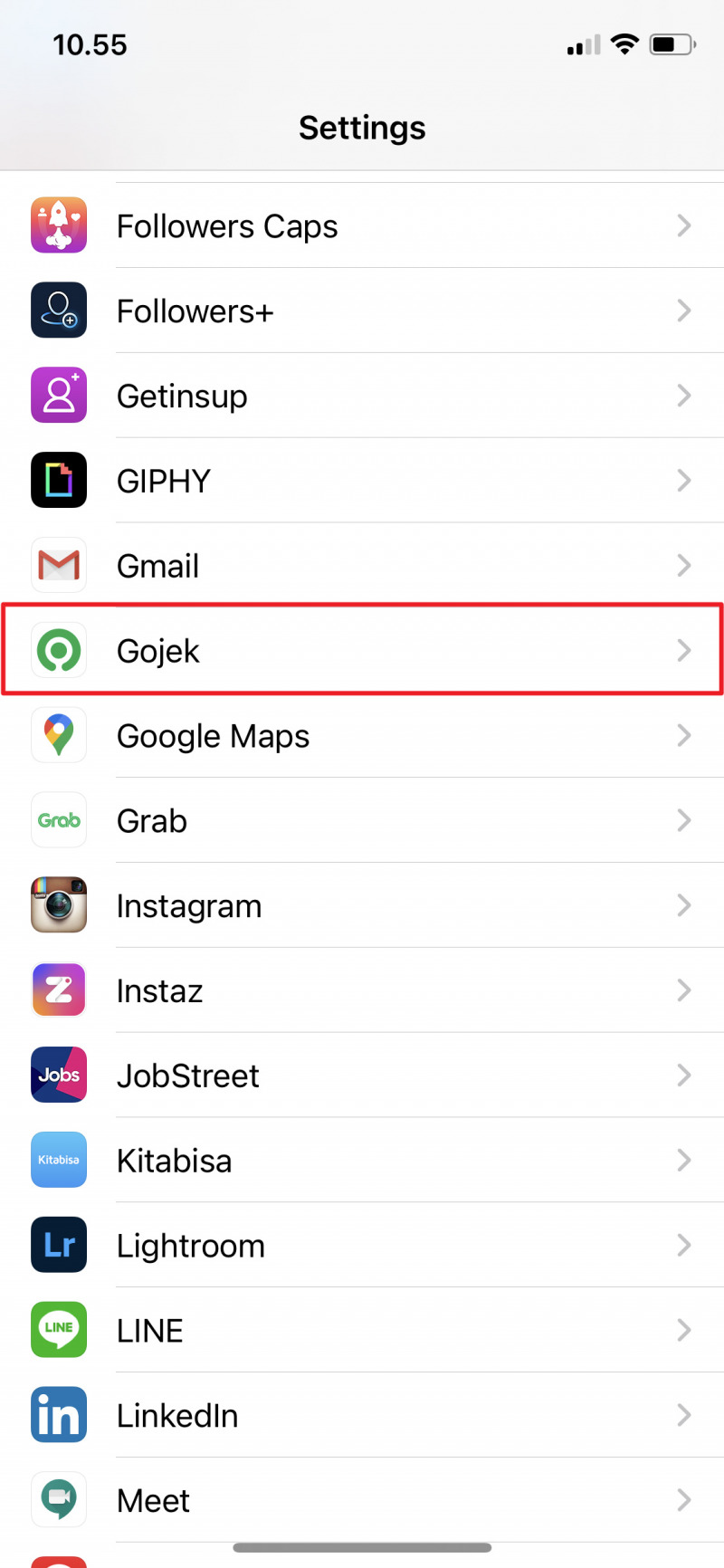The height and width of the screenshot is (1568, 724).
Task: Go to Kitabisa settings
Action: [362, 1162]
